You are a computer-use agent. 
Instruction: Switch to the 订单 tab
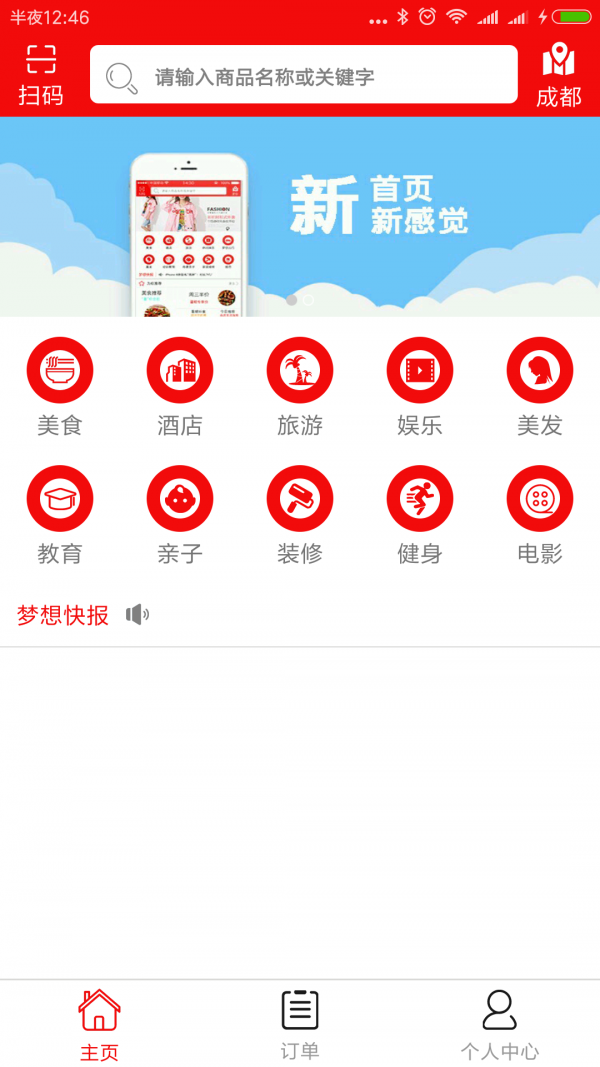(x=300, y=1024)
